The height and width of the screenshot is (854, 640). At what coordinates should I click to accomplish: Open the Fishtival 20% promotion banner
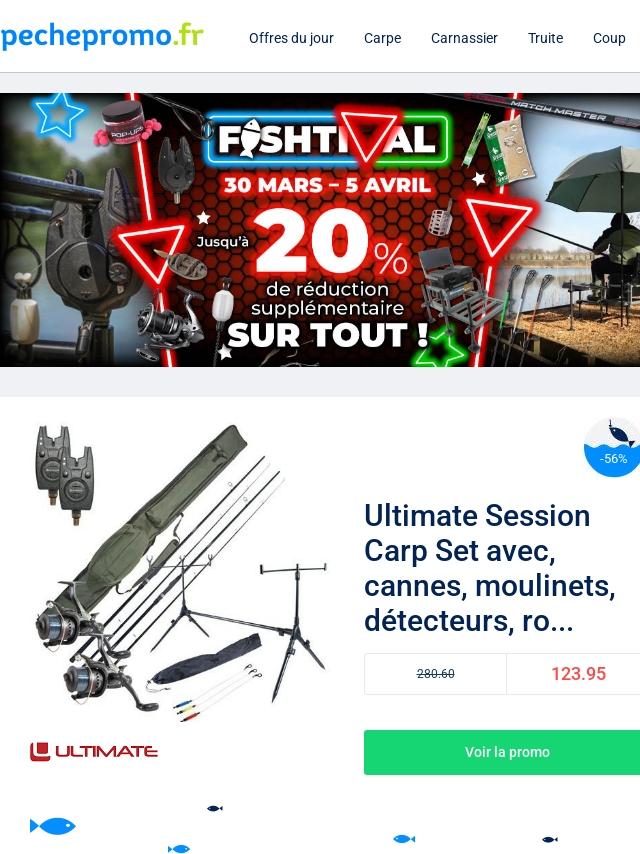(320, 230)
